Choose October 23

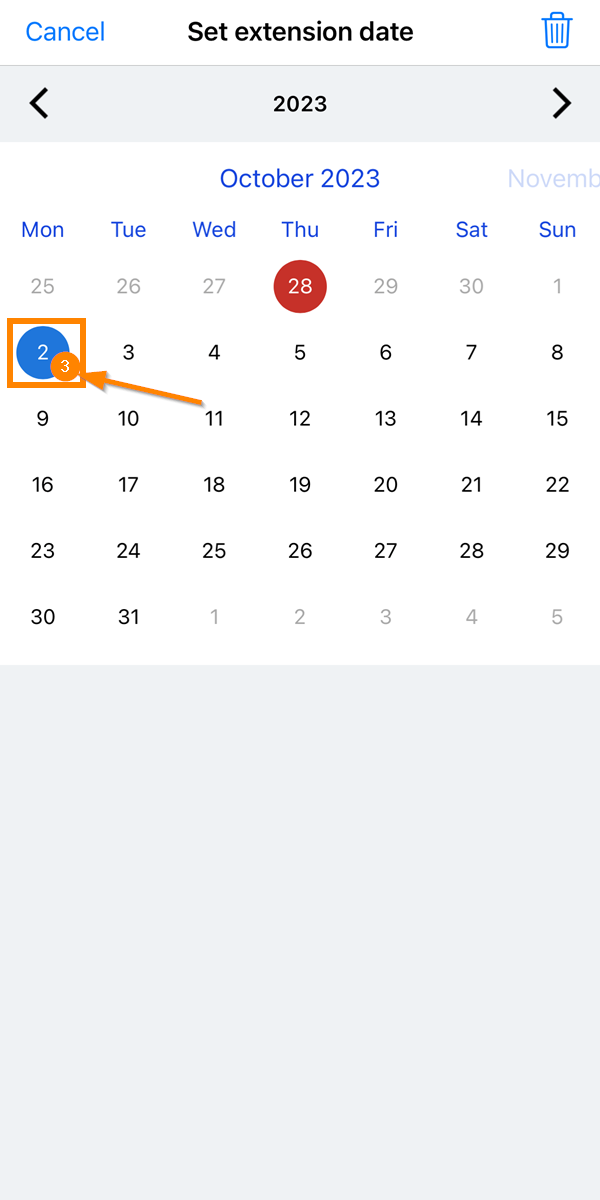click(x=43, y=550)
